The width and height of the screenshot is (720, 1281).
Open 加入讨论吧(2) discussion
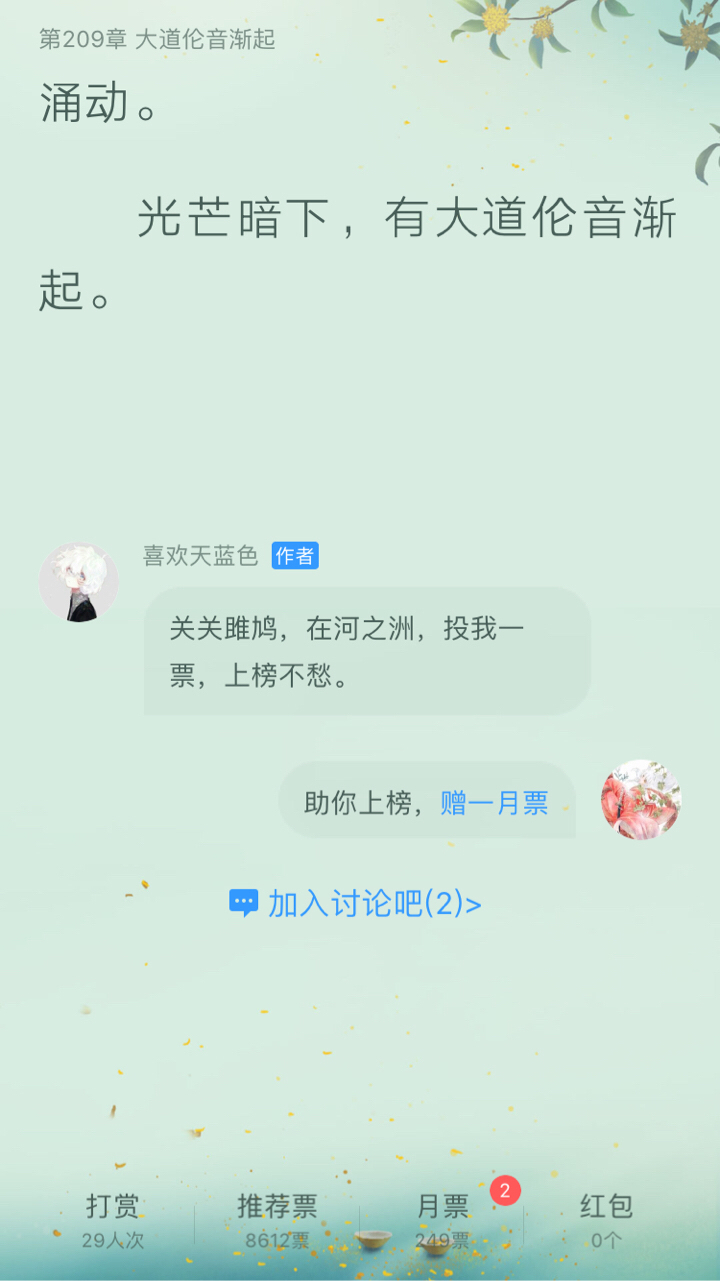click(x=355, y=904)
